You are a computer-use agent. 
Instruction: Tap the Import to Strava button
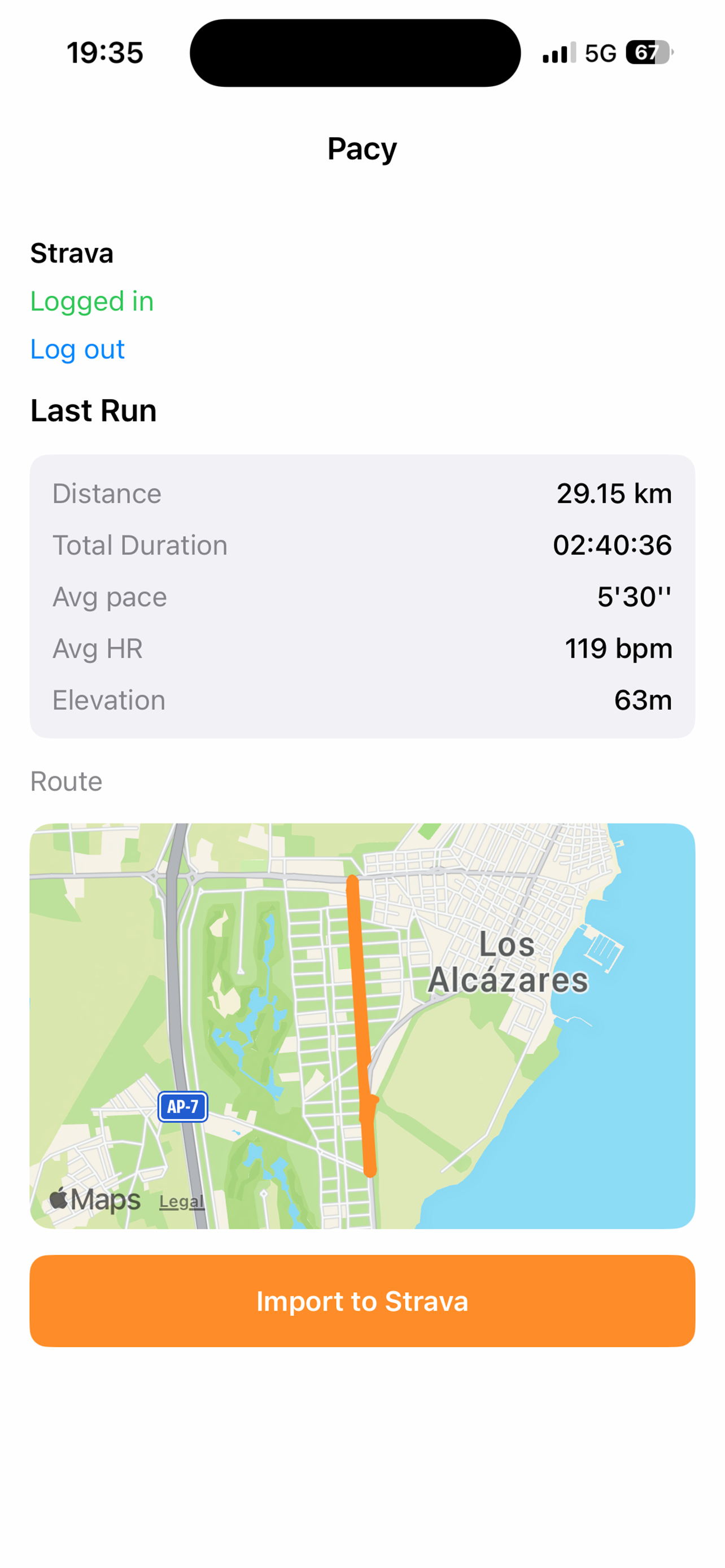tap(362, 1301)
